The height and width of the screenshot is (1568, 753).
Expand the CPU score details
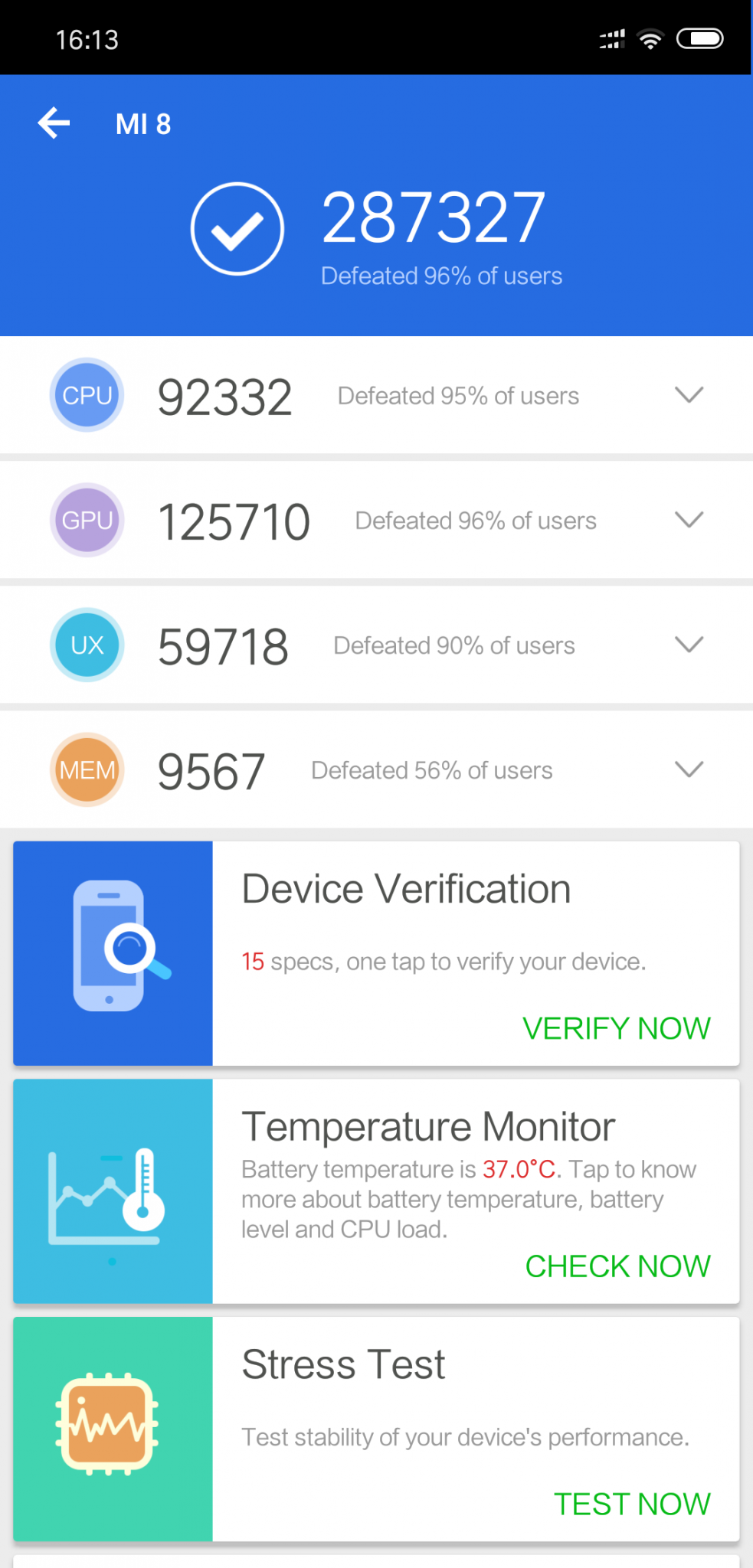[689, 395]
